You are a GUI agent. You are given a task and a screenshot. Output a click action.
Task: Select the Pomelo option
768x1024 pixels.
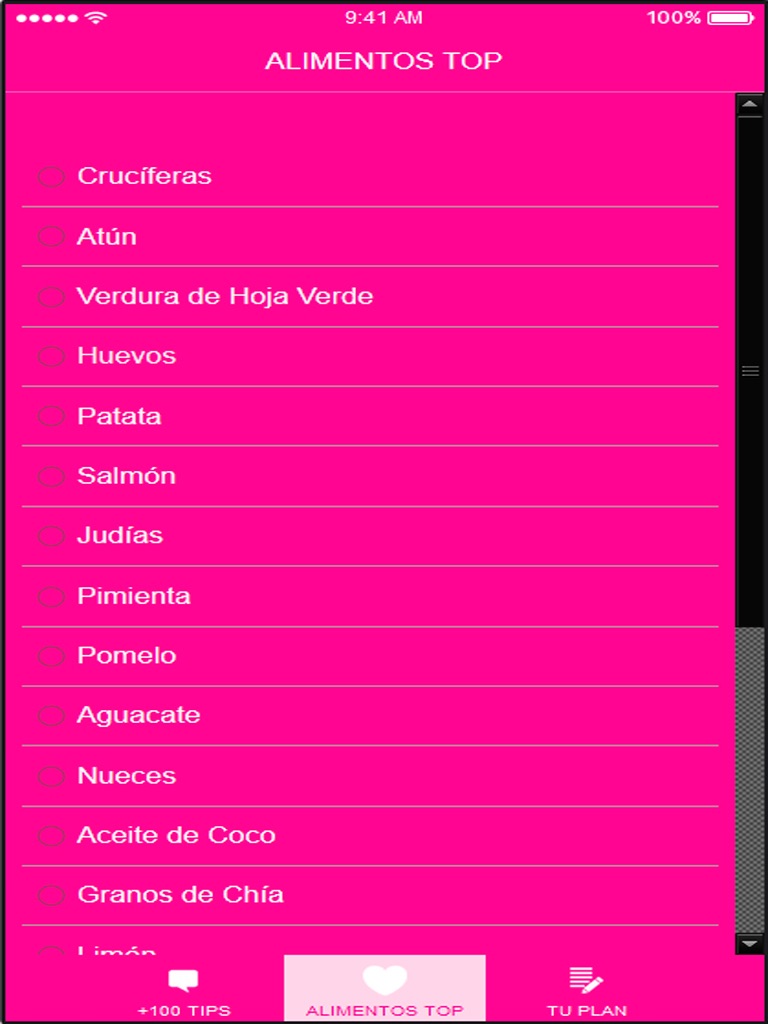coord(51,656)
